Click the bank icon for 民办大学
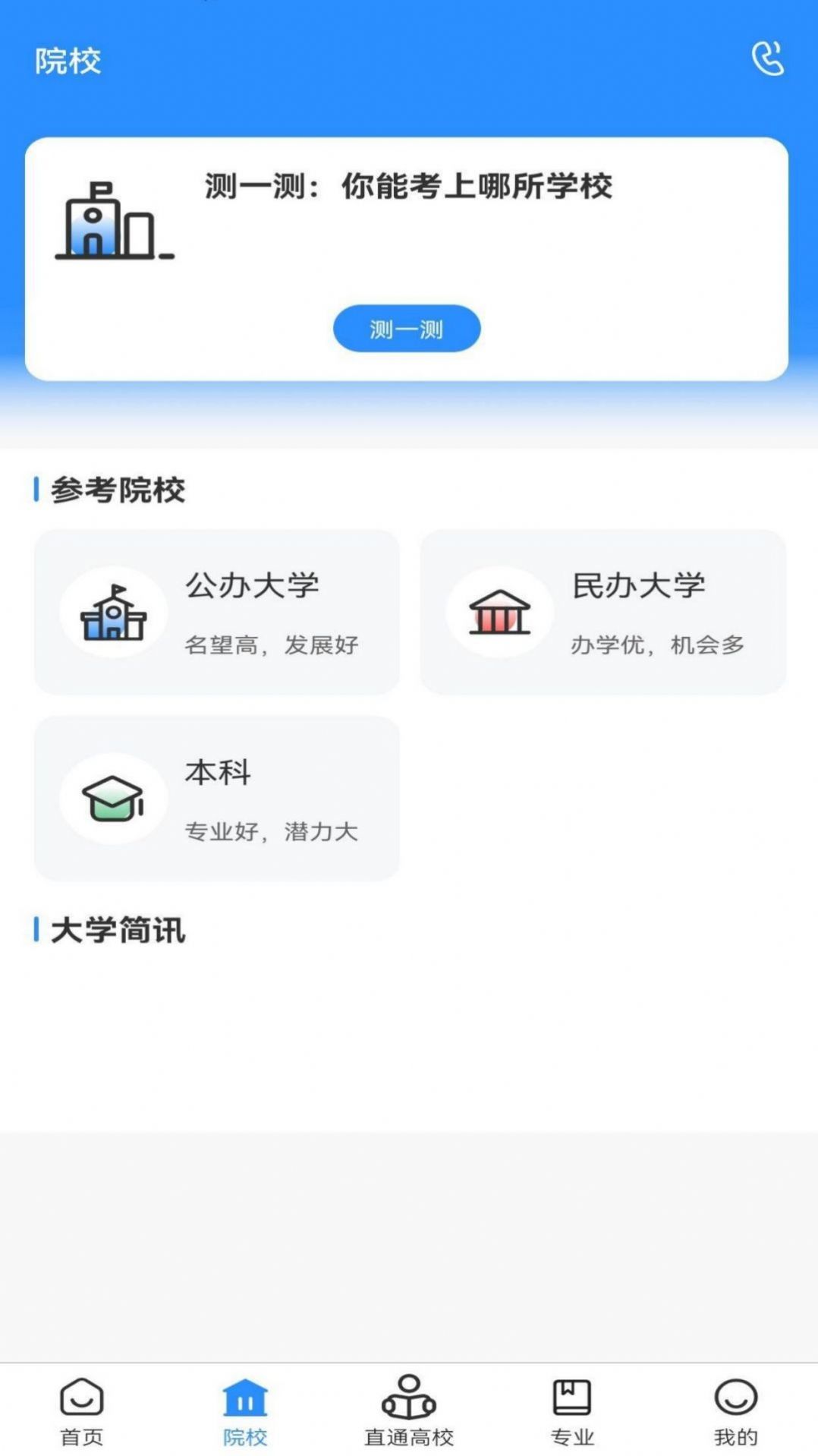The image size is (818, 1456). click(x=499, y=613)
